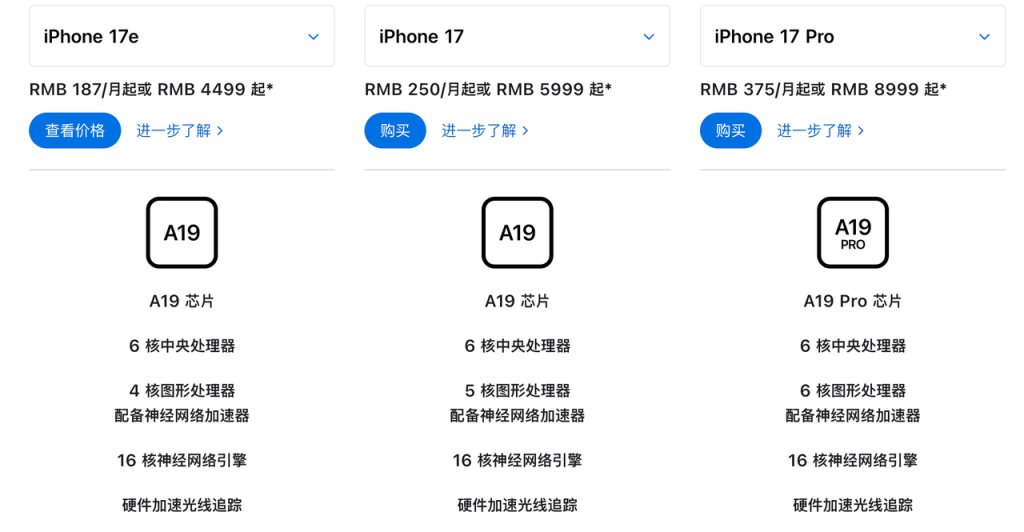The width and height of the screenshot is (1024, 532).
Task: Open 进一步了解 link for iPhone 17 Pro
Action: point(820,130)
